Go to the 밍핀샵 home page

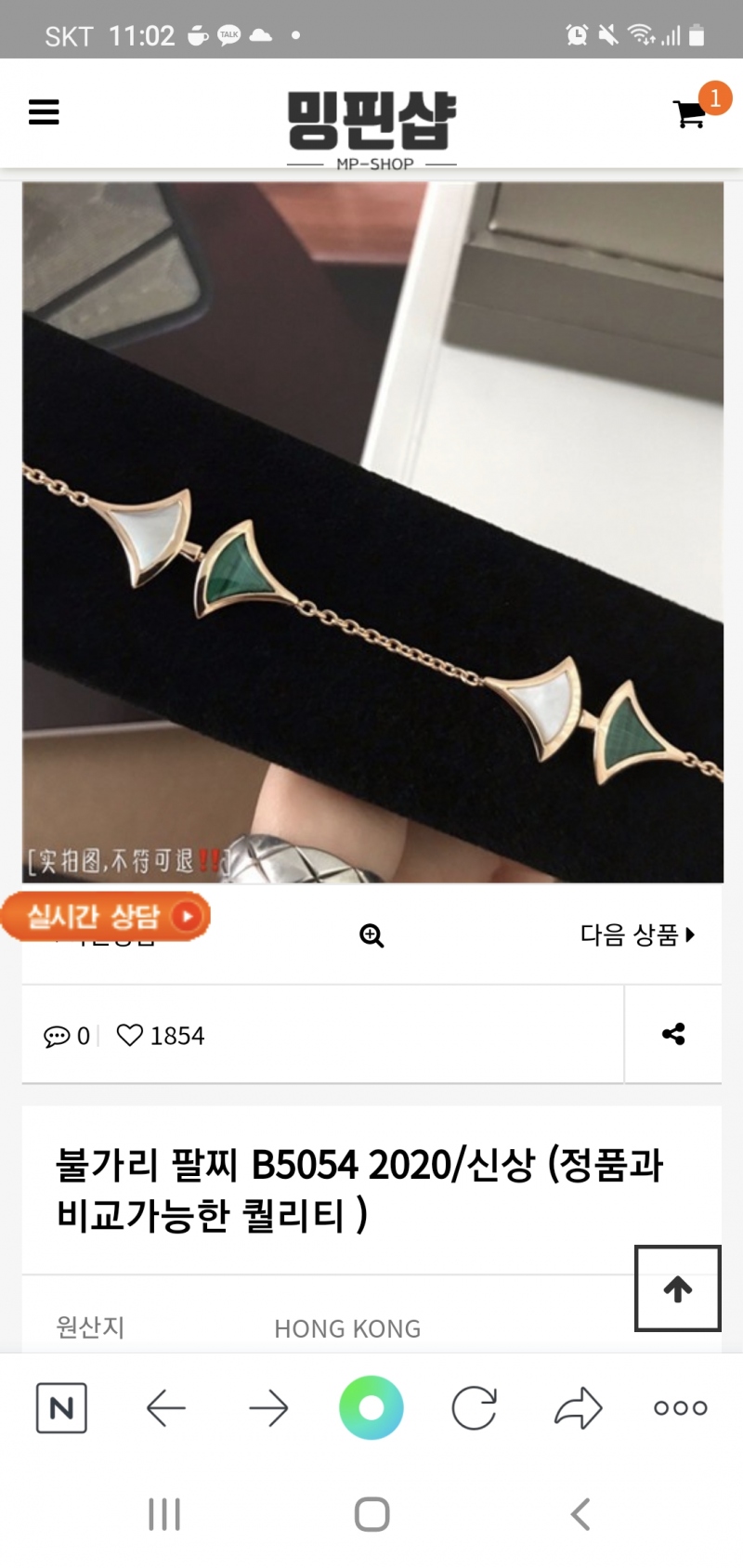371,125
